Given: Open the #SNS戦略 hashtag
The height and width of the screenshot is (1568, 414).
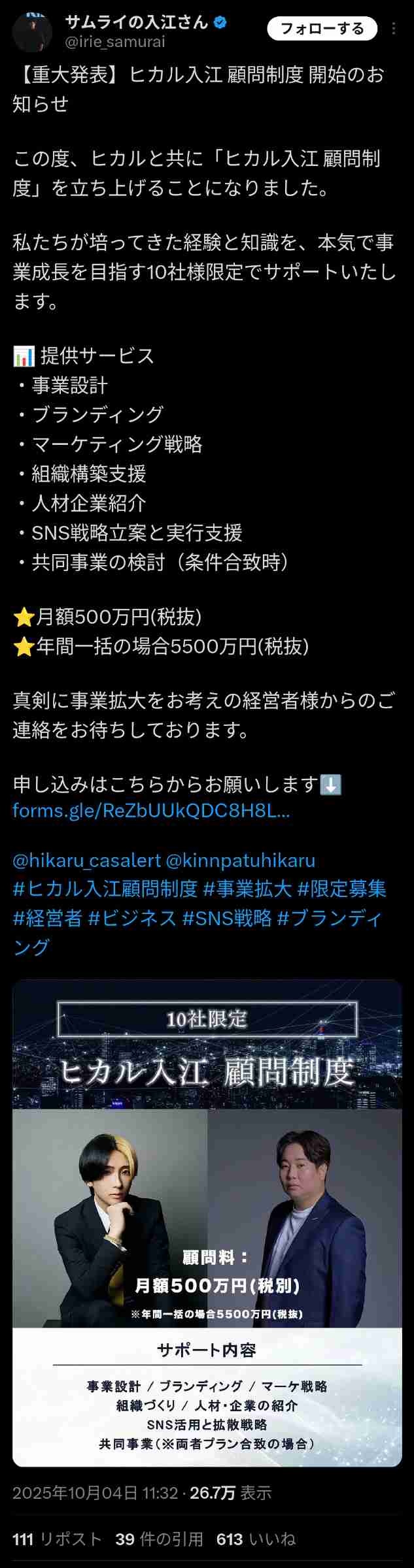Looking at the screenshot, I should tap(226, 918).
